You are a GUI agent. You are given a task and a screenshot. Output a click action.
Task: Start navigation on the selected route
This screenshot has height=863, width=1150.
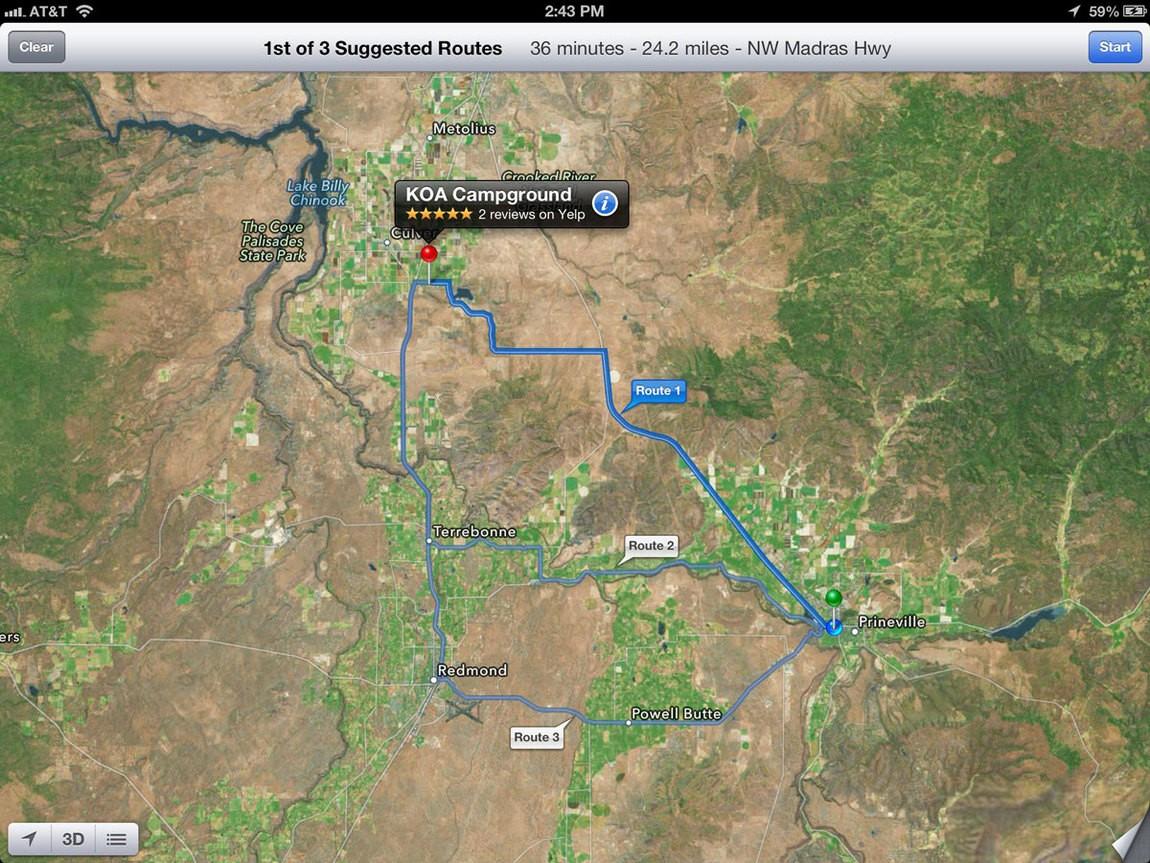point(1114,47)
